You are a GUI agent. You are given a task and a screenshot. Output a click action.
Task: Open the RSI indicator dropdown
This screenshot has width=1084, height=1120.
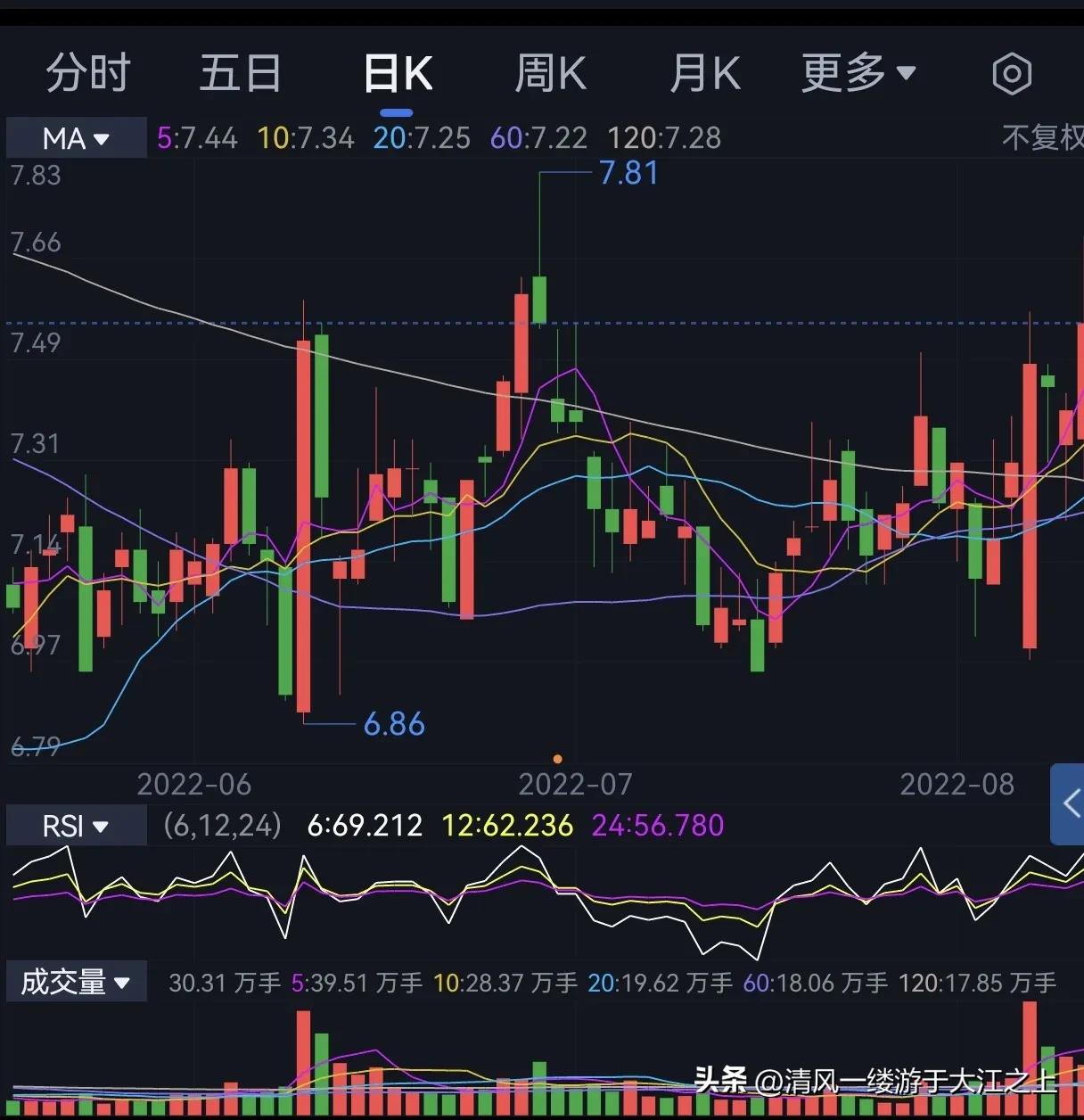(75, 826)
